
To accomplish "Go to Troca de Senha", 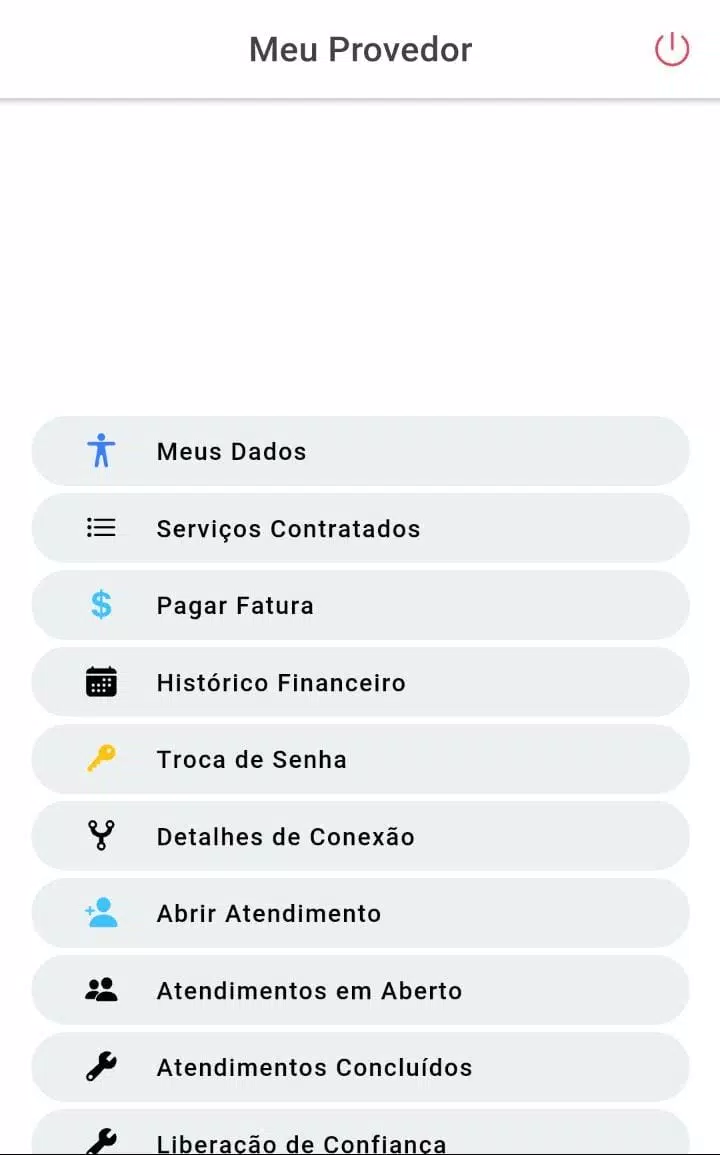I will click(x=360, y=759).
